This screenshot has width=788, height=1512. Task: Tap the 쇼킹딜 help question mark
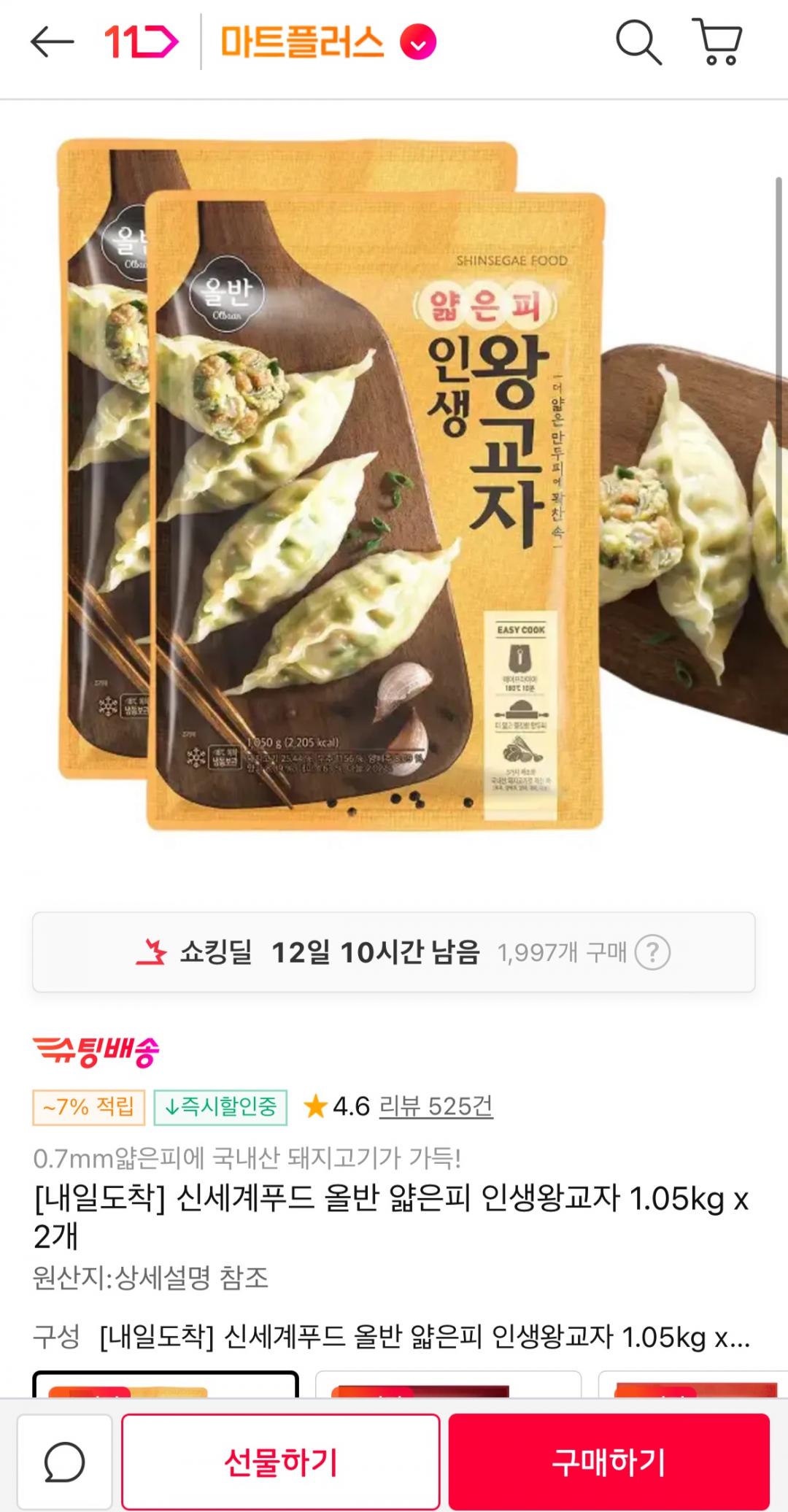pos(652,952)
